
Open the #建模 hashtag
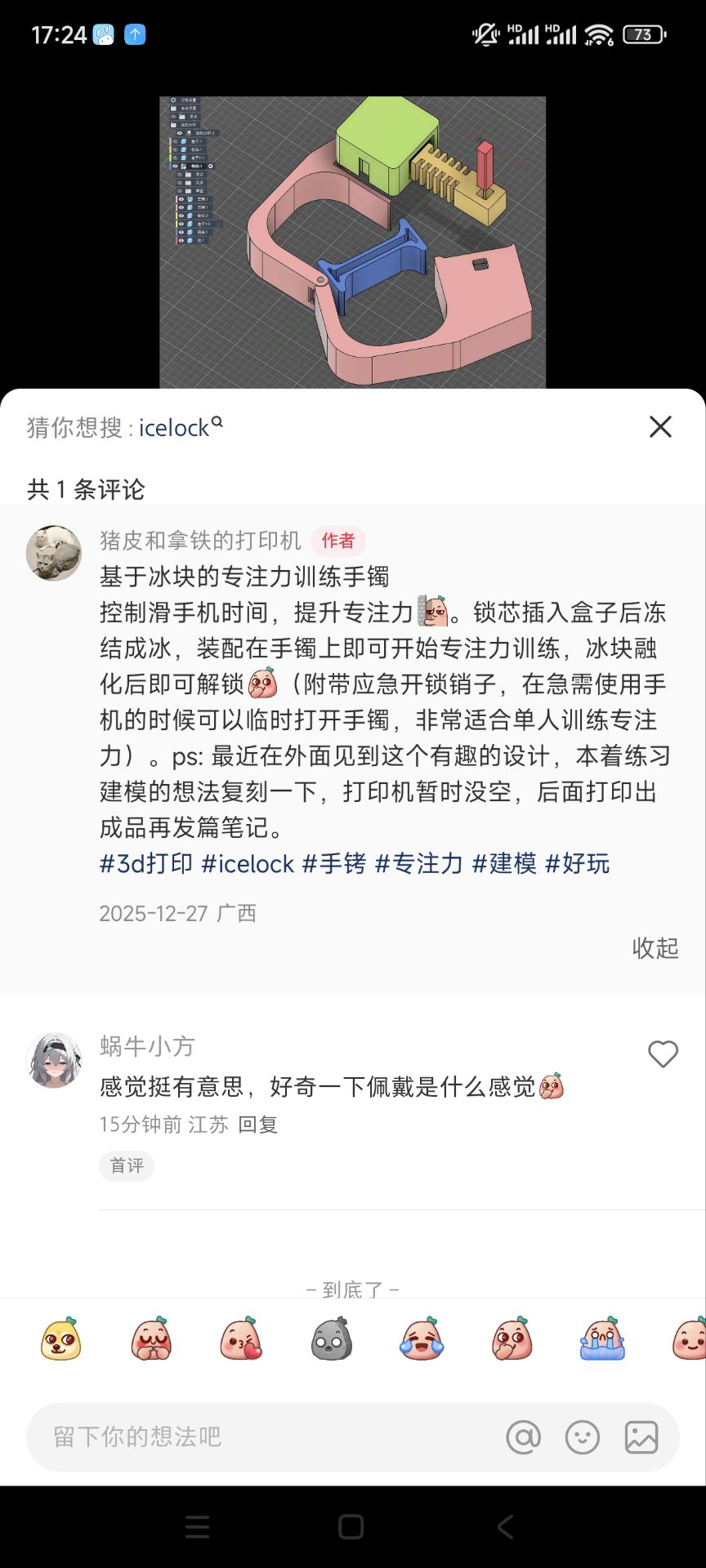coord(504,863)
